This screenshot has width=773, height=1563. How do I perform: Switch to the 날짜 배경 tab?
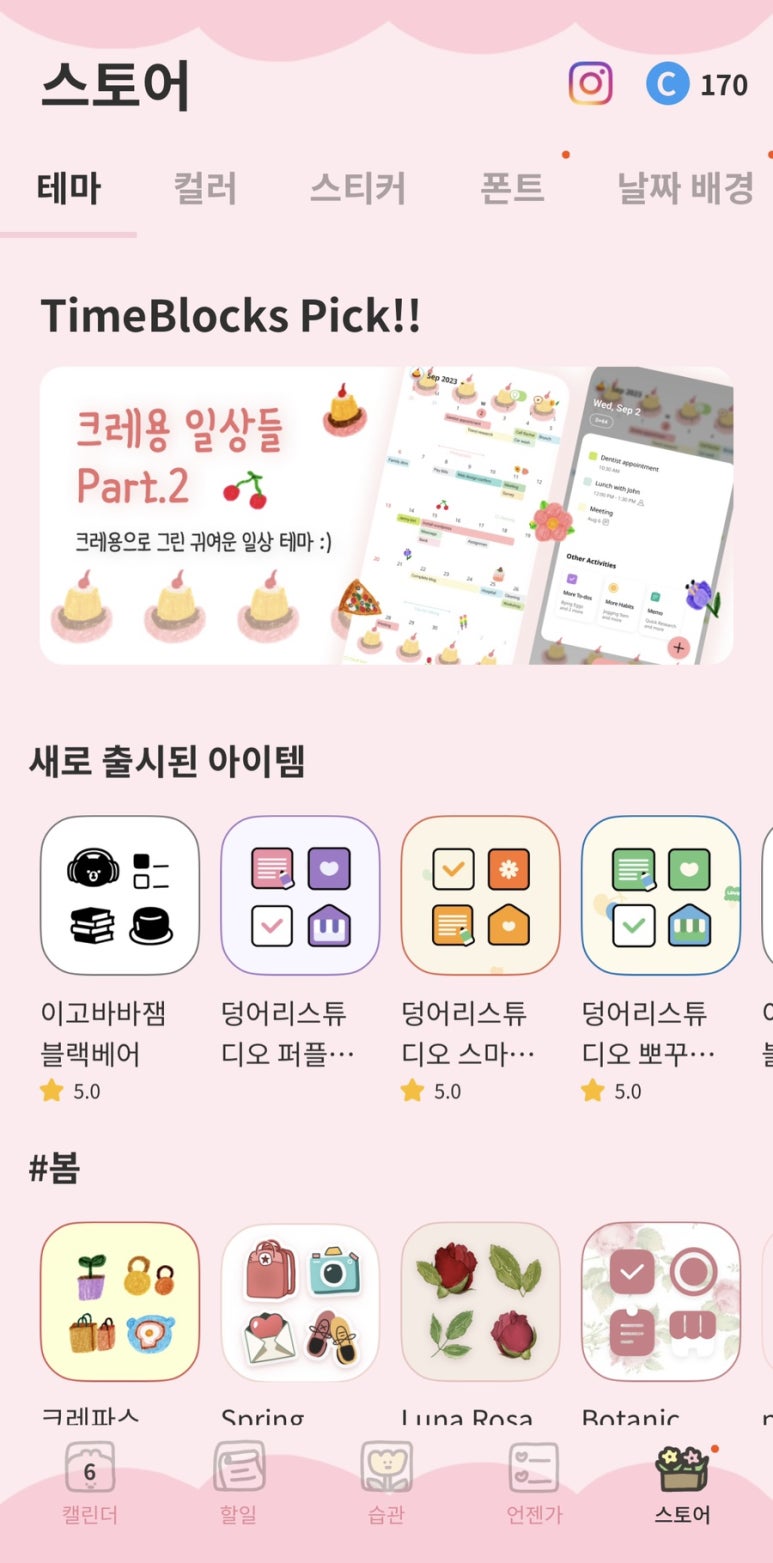click(x=686, y=188)
